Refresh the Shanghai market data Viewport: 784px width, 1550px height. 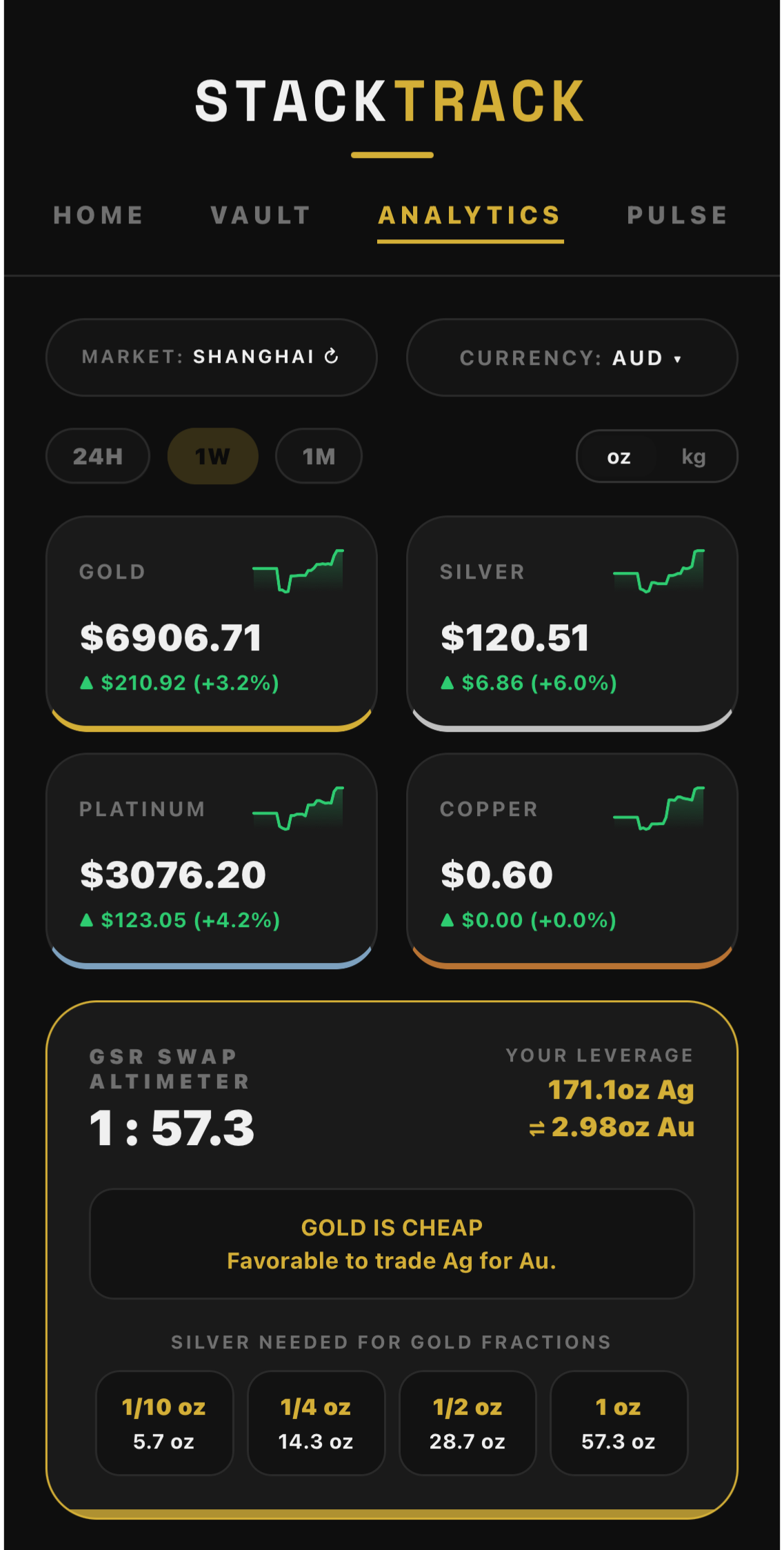pos(332,357)
